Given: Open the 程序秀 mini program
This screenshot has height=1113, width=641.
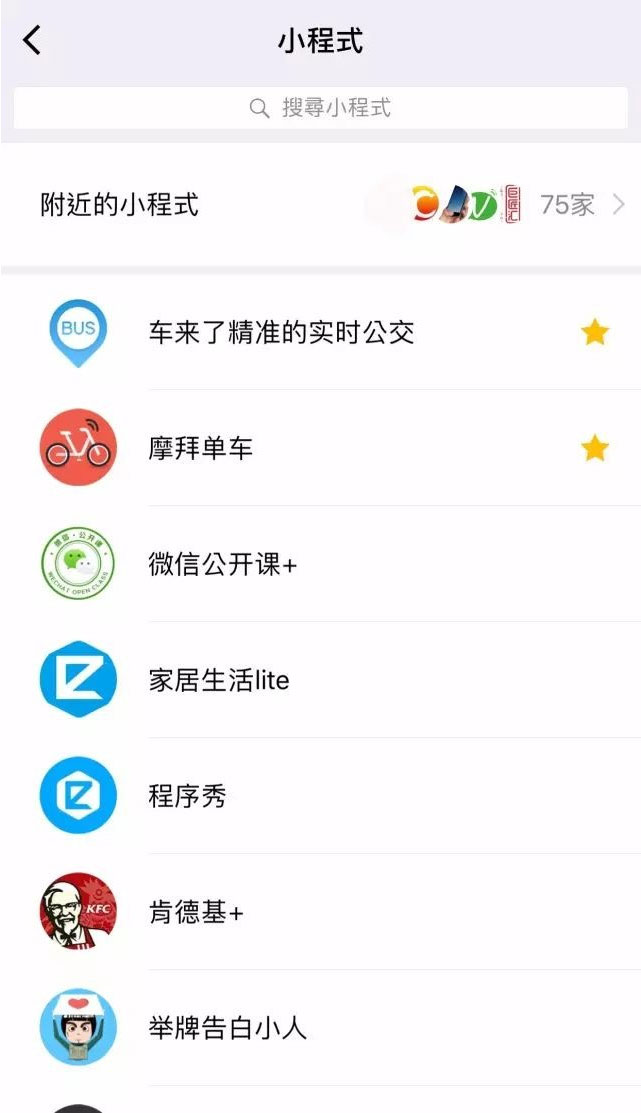Looking at the screenshot, I should 187,796.
